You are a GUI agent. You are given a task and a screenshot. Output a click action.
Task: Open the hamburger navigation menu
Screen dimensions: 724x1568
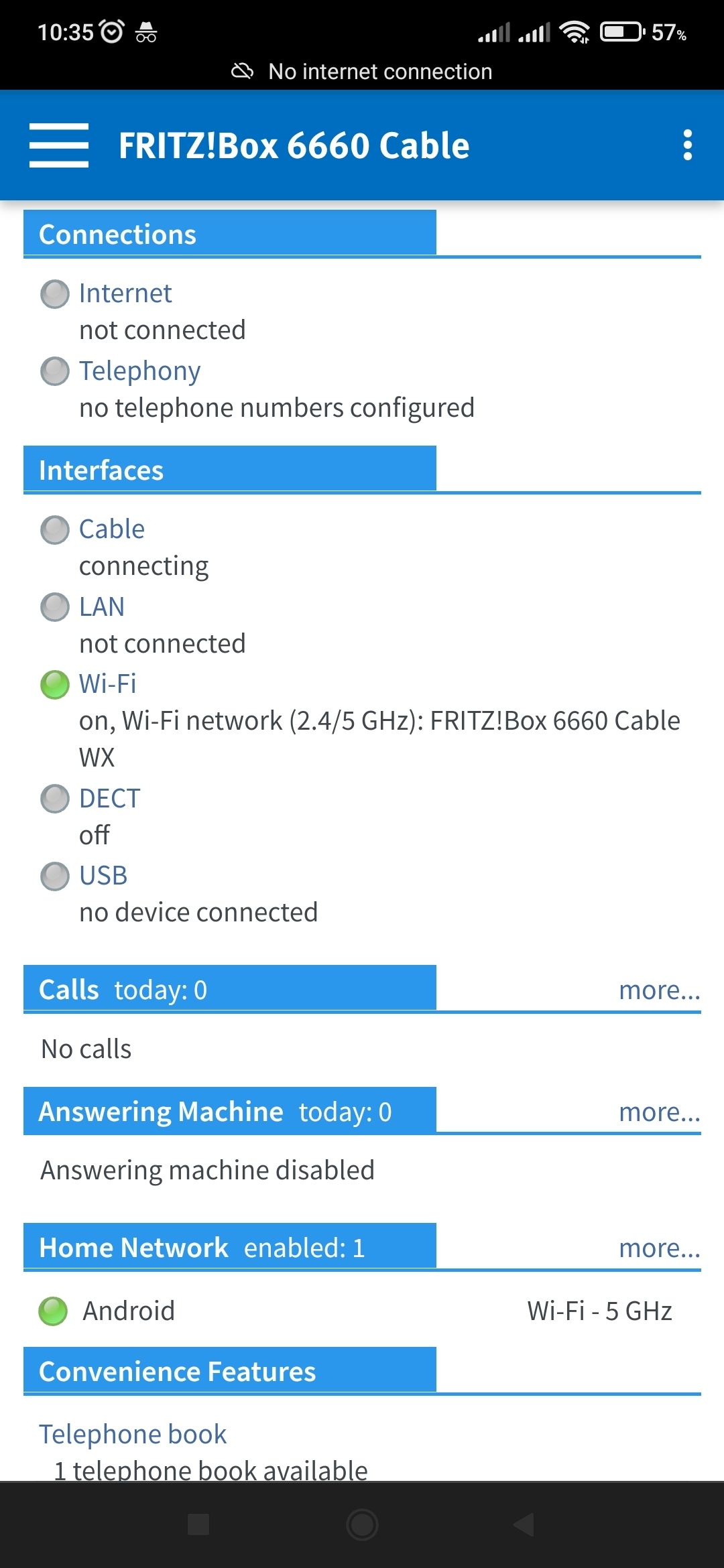[59, 145]
